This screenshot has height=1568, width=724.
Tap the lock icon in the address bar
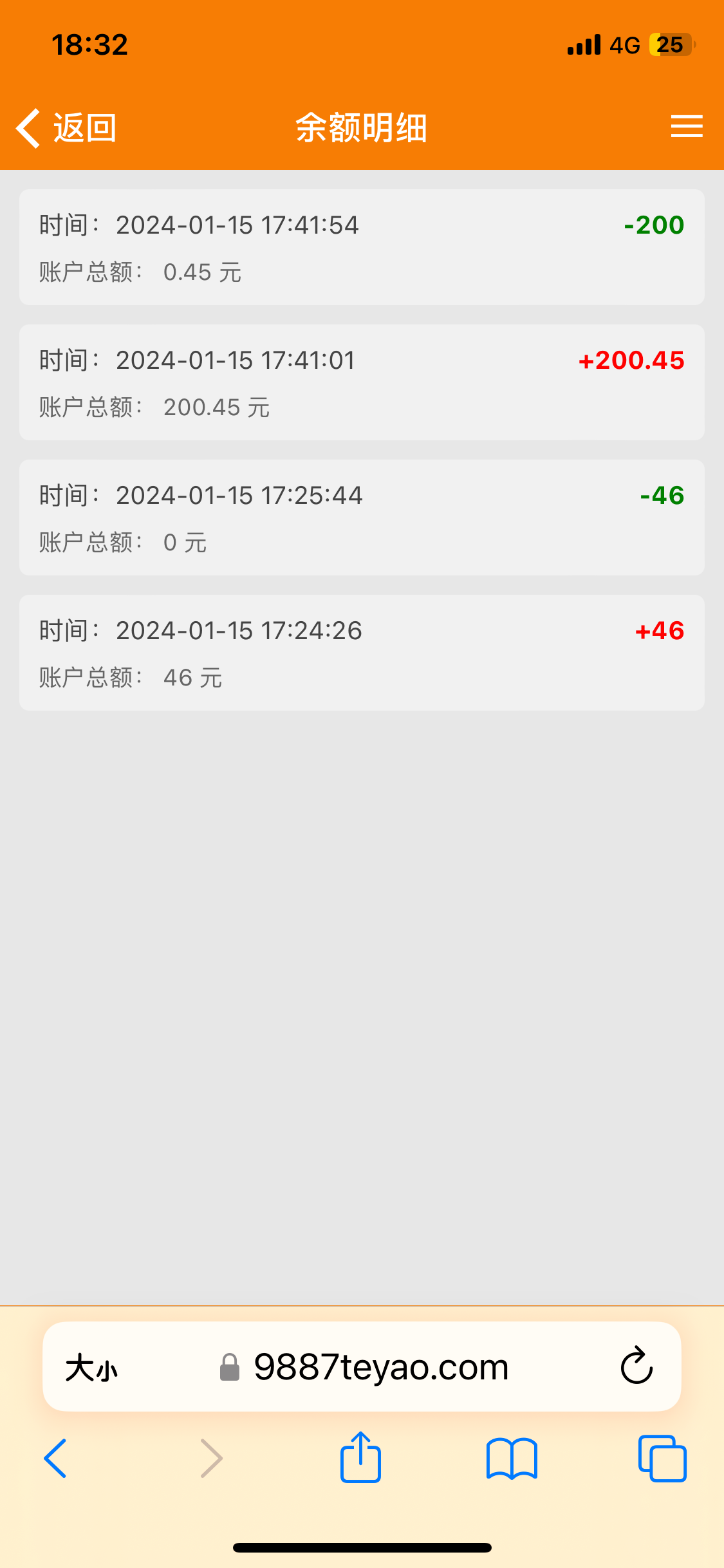click(x=229, y=1368)
